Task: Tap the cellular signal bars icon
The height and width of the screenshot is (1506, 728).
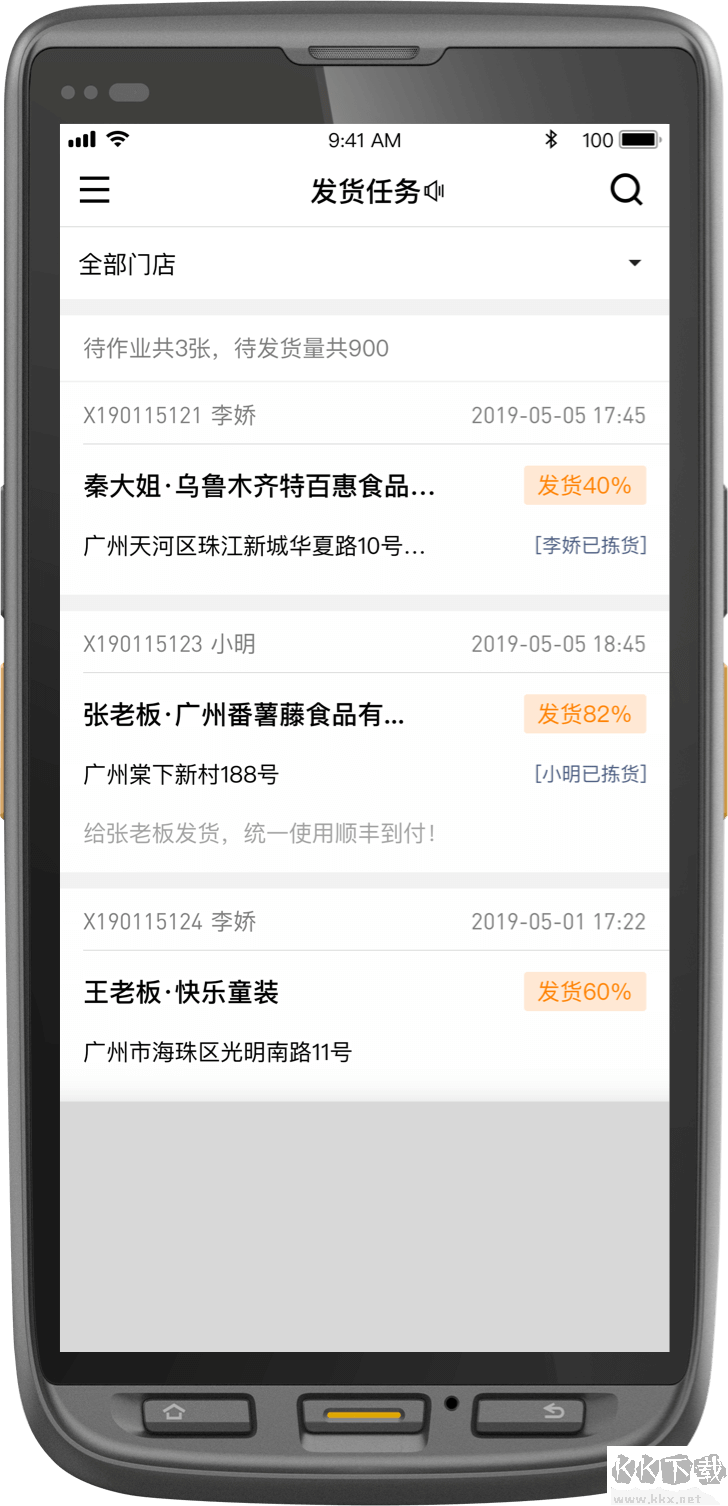Action: point(84,140)
